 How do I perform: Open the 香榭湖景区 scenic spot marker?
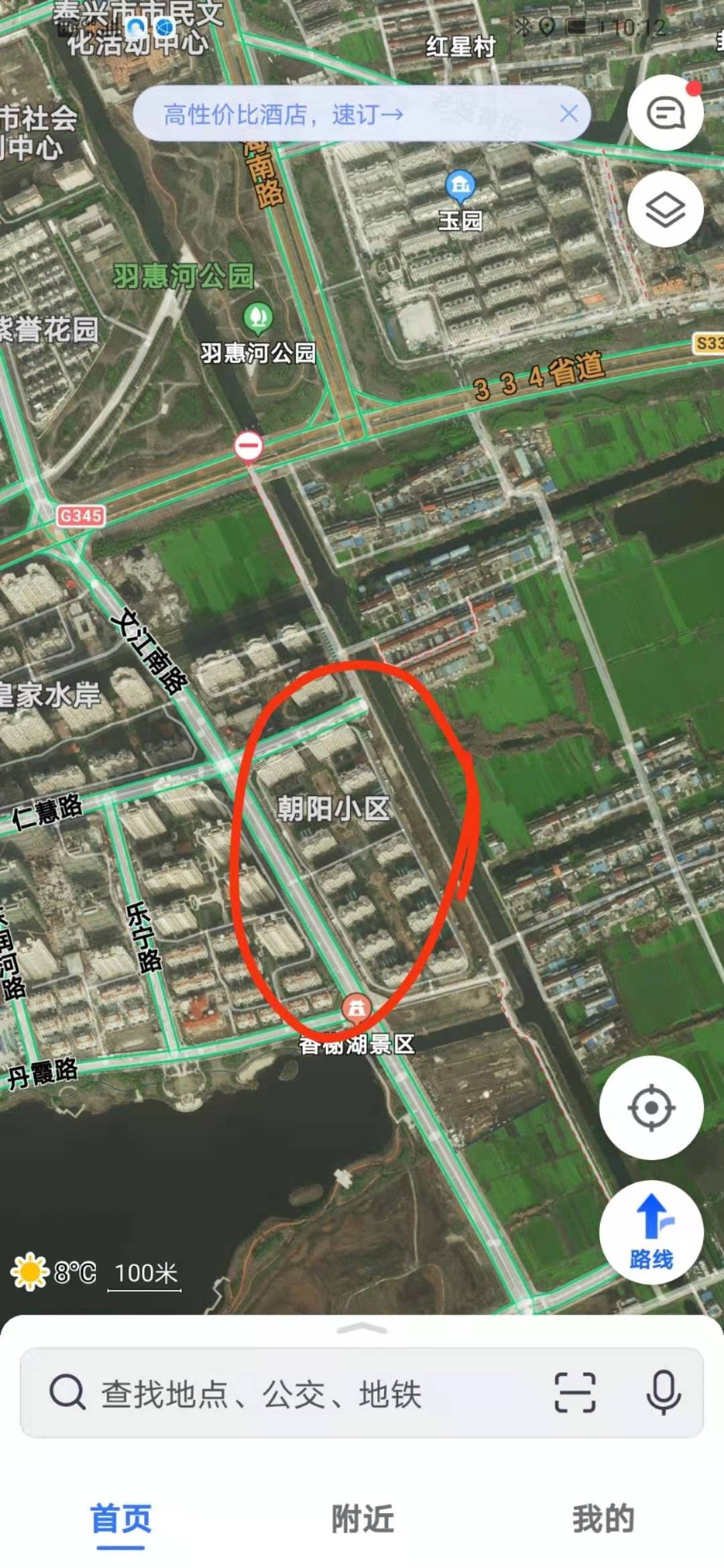point(356,1007)
